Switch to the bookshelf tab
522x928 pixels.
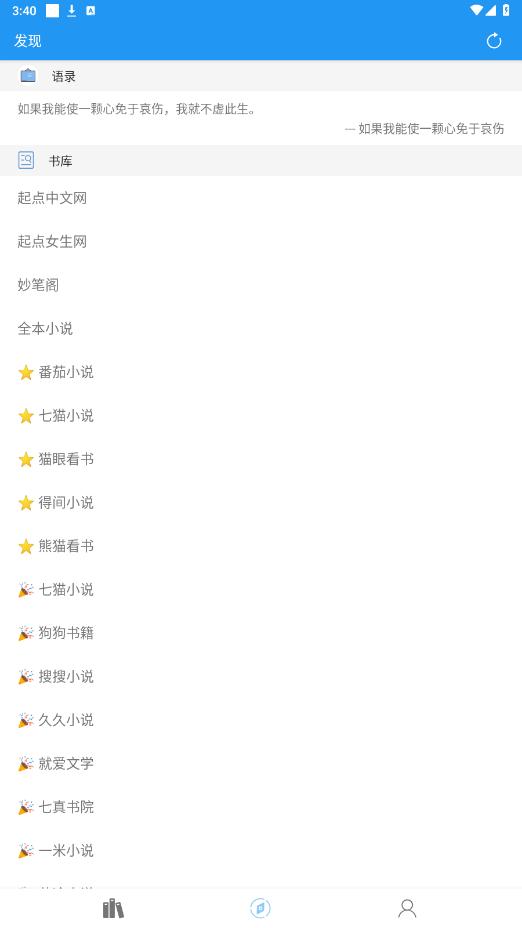[113, 908]
